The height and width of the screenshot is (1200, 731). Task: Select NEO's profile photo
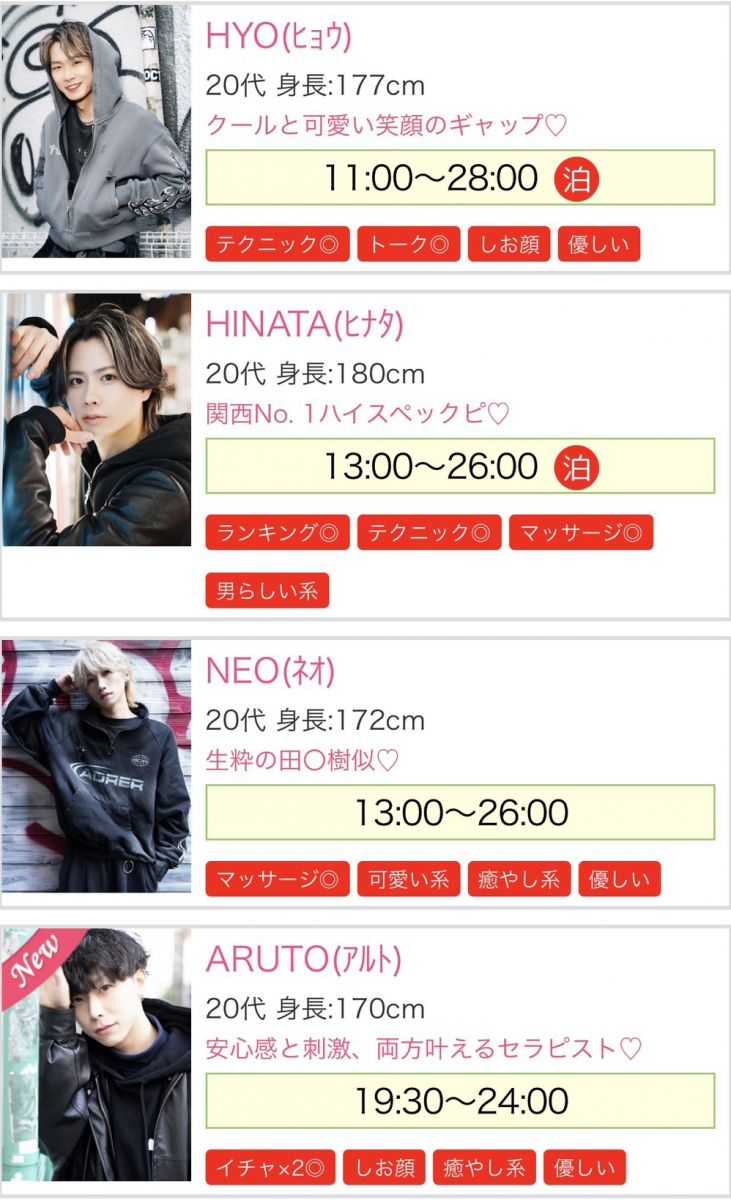tap(96, 766)
